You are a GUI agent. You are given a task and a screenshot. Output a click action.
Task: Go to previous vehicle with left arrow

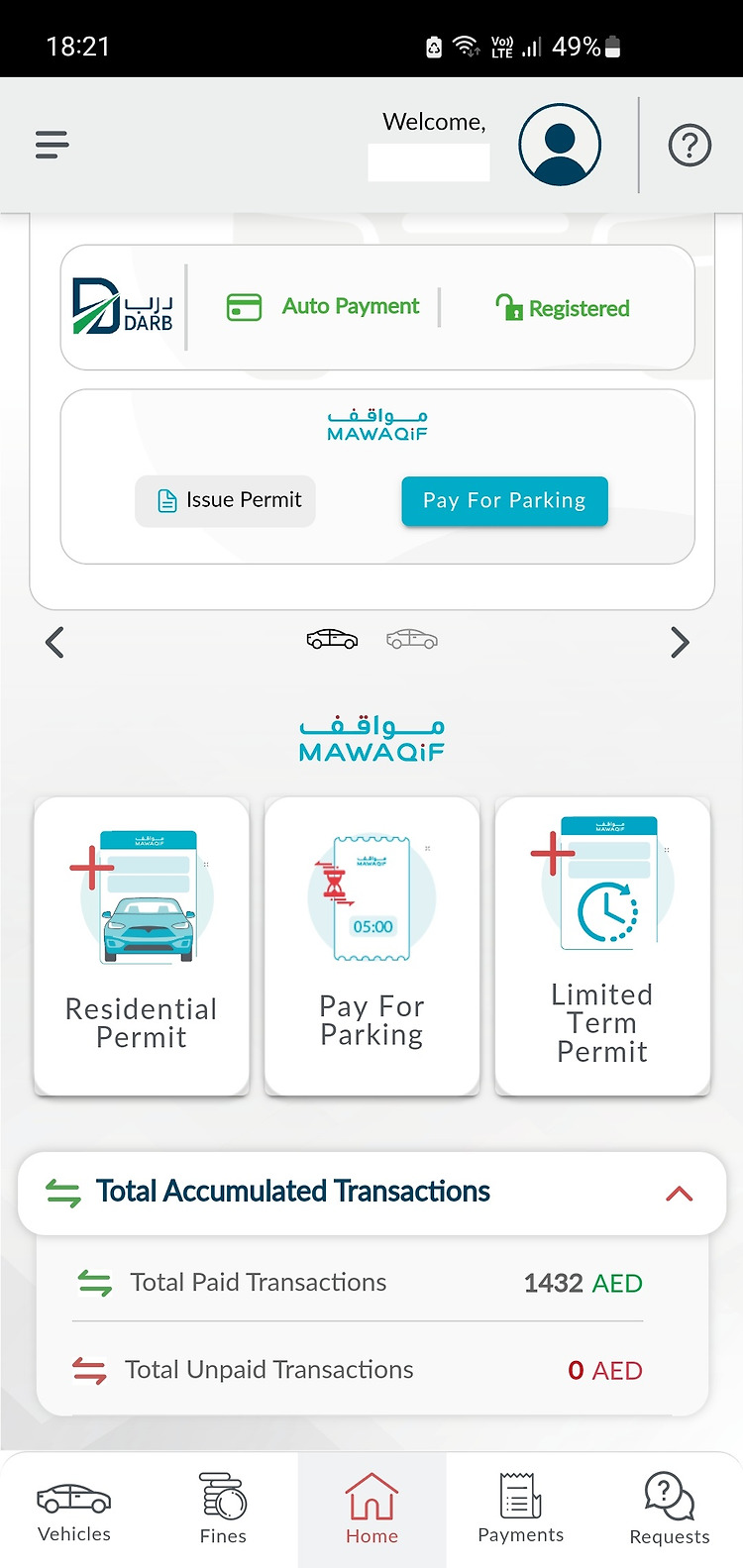(x=55, y=643)
